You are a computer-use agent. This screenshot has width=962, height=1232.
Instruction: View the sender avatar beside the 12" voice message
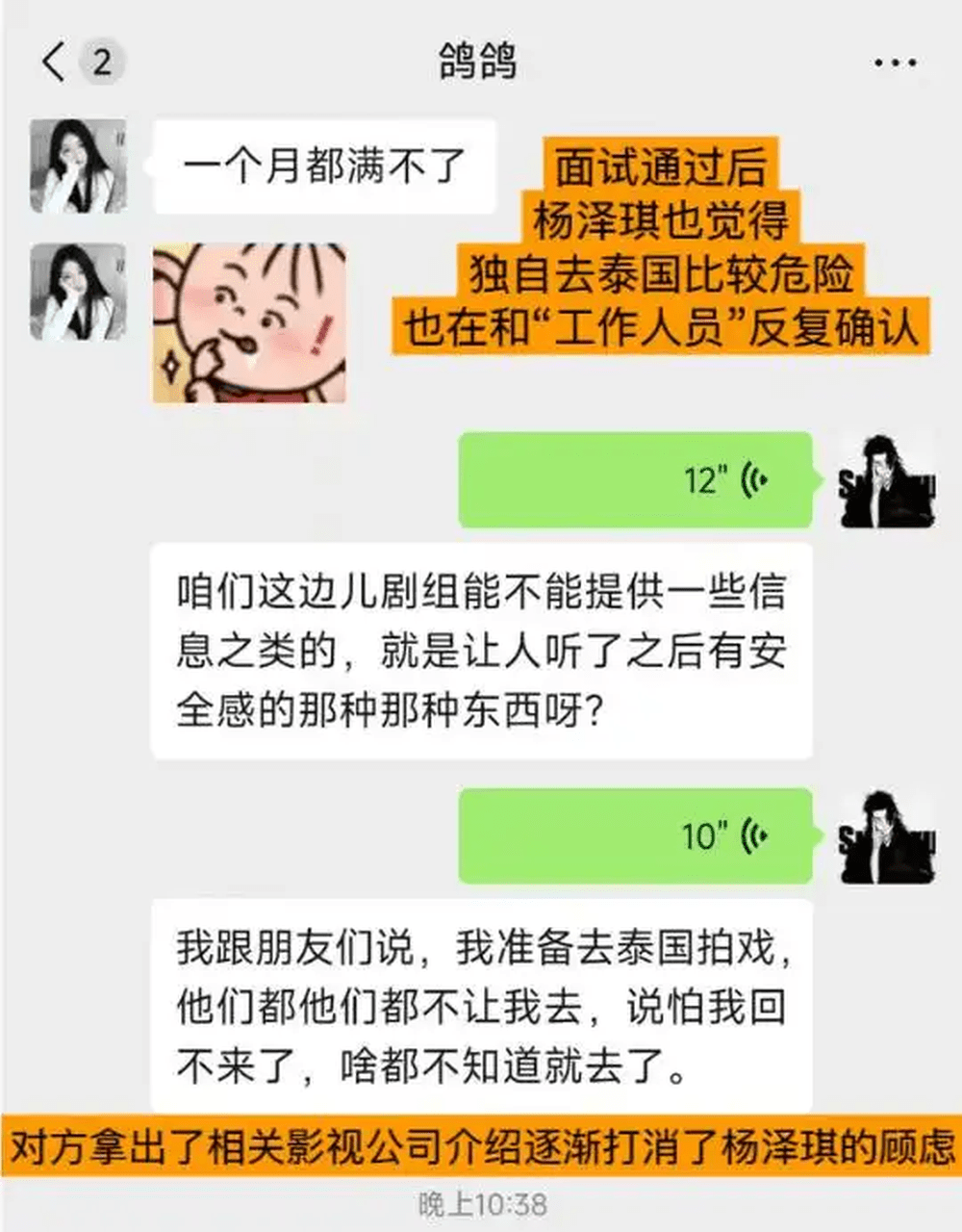point(887,479)
